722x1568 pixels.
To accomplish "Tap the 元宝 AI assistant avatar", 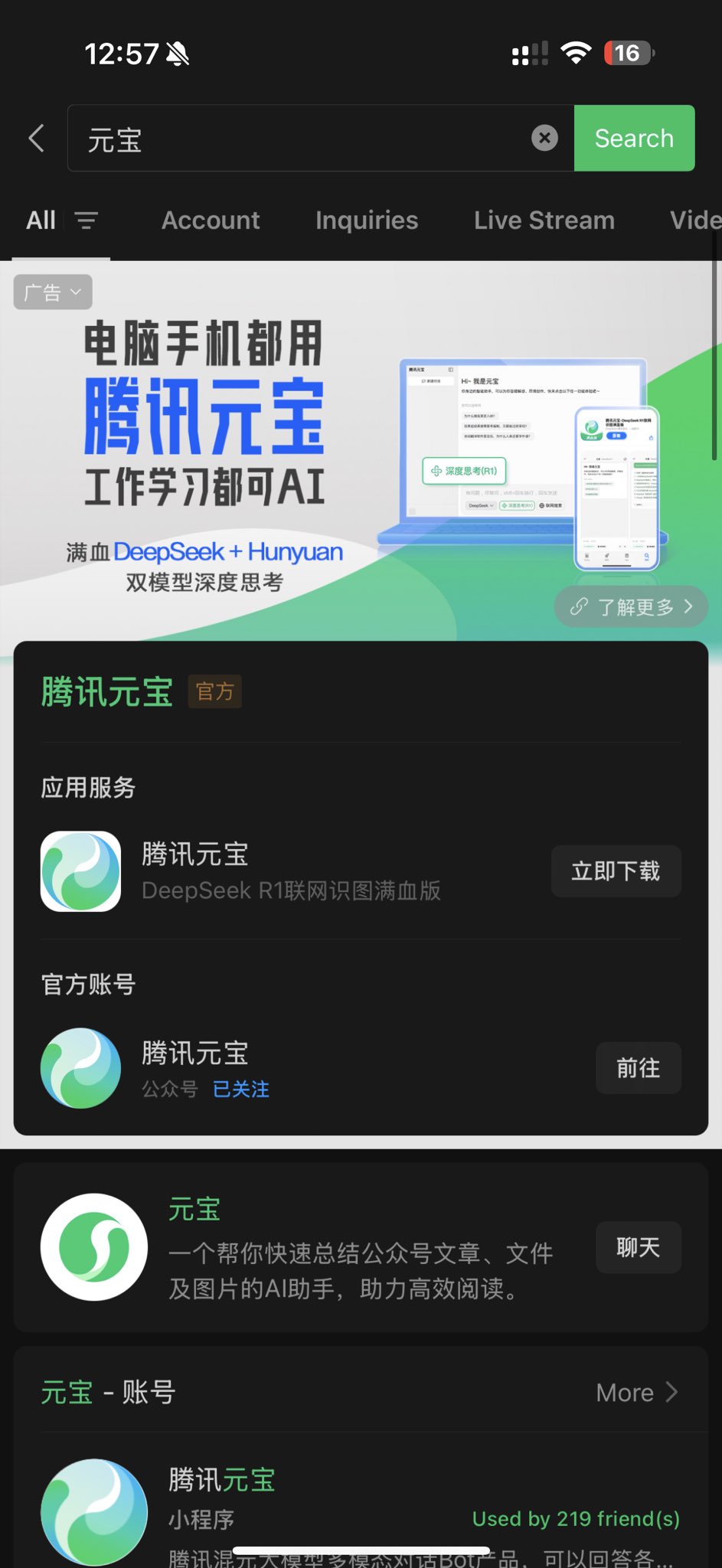I will click(x=94, y=1246).
